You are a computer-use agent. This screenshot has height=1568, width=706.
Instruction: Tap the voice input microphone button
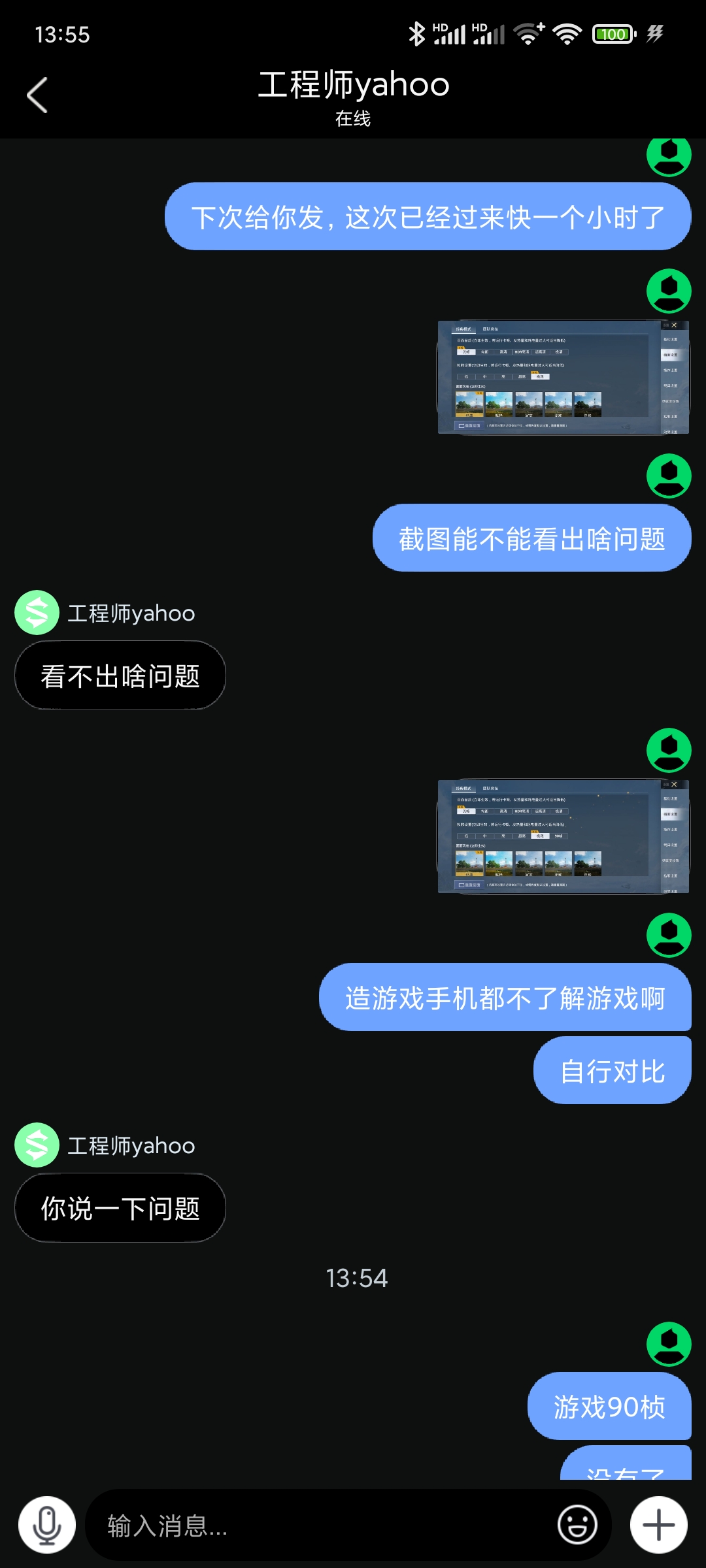tap(47, 1525)
